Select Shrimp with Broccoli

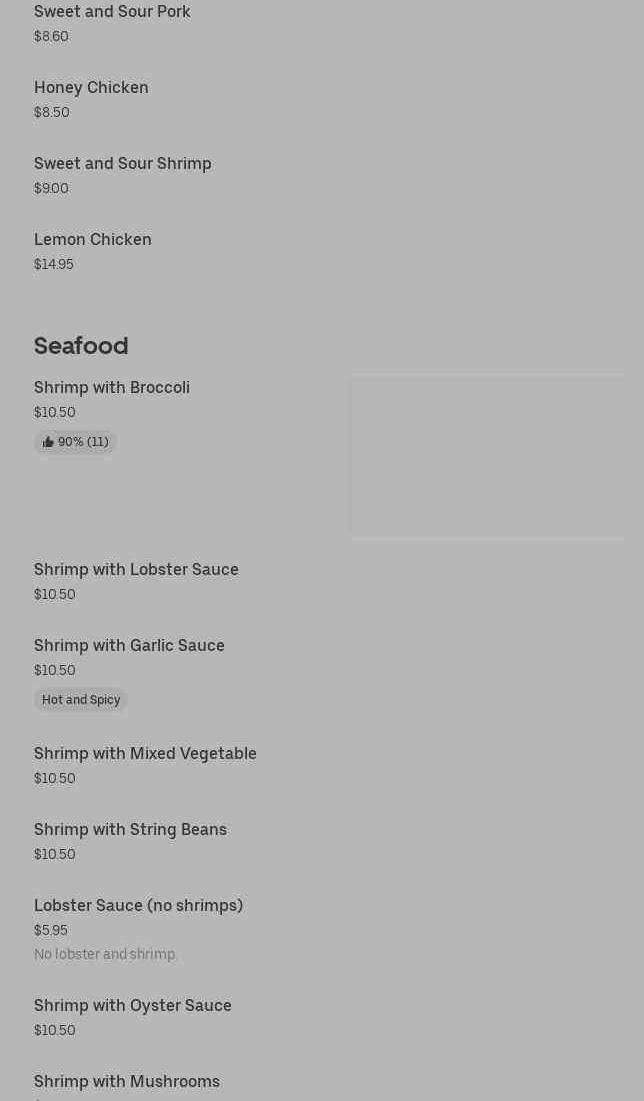click(112, 388)
